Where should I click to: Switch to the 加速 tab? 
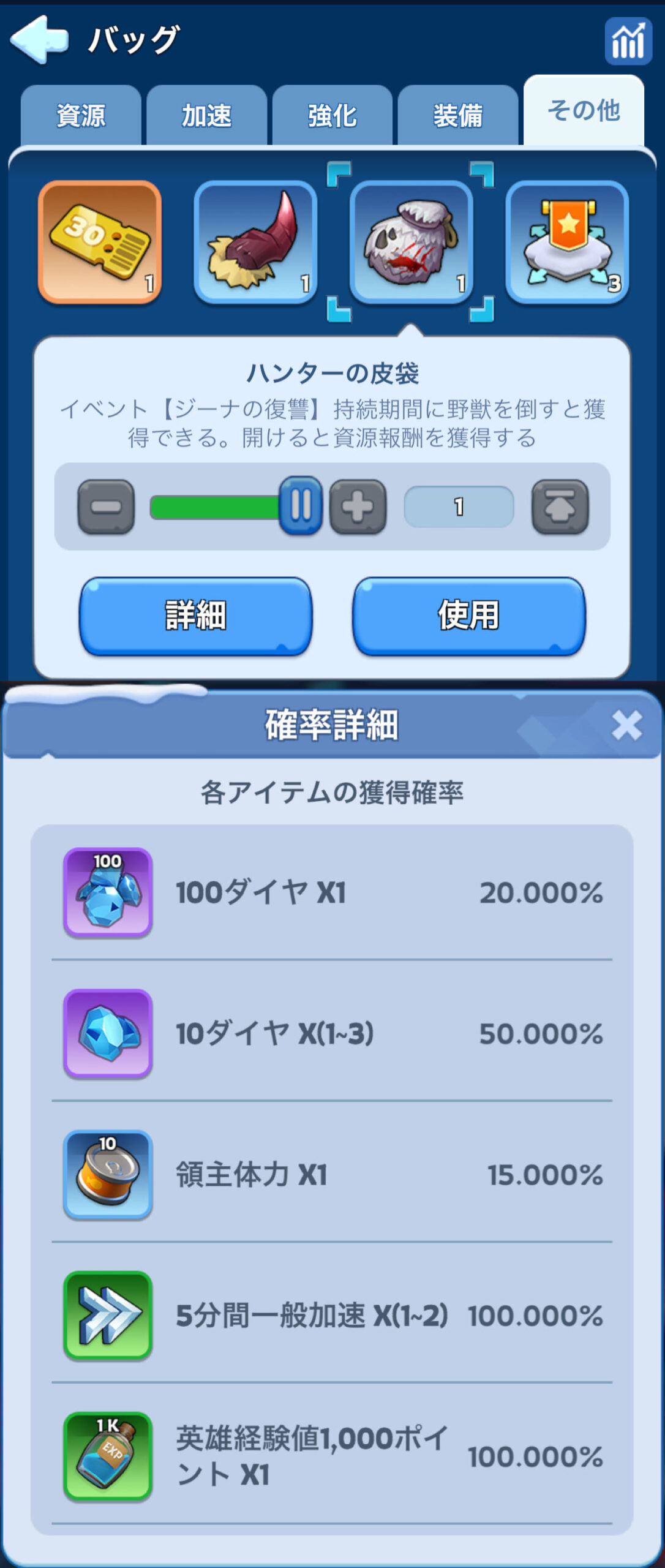pyautogui.click(x=206, y=116)
